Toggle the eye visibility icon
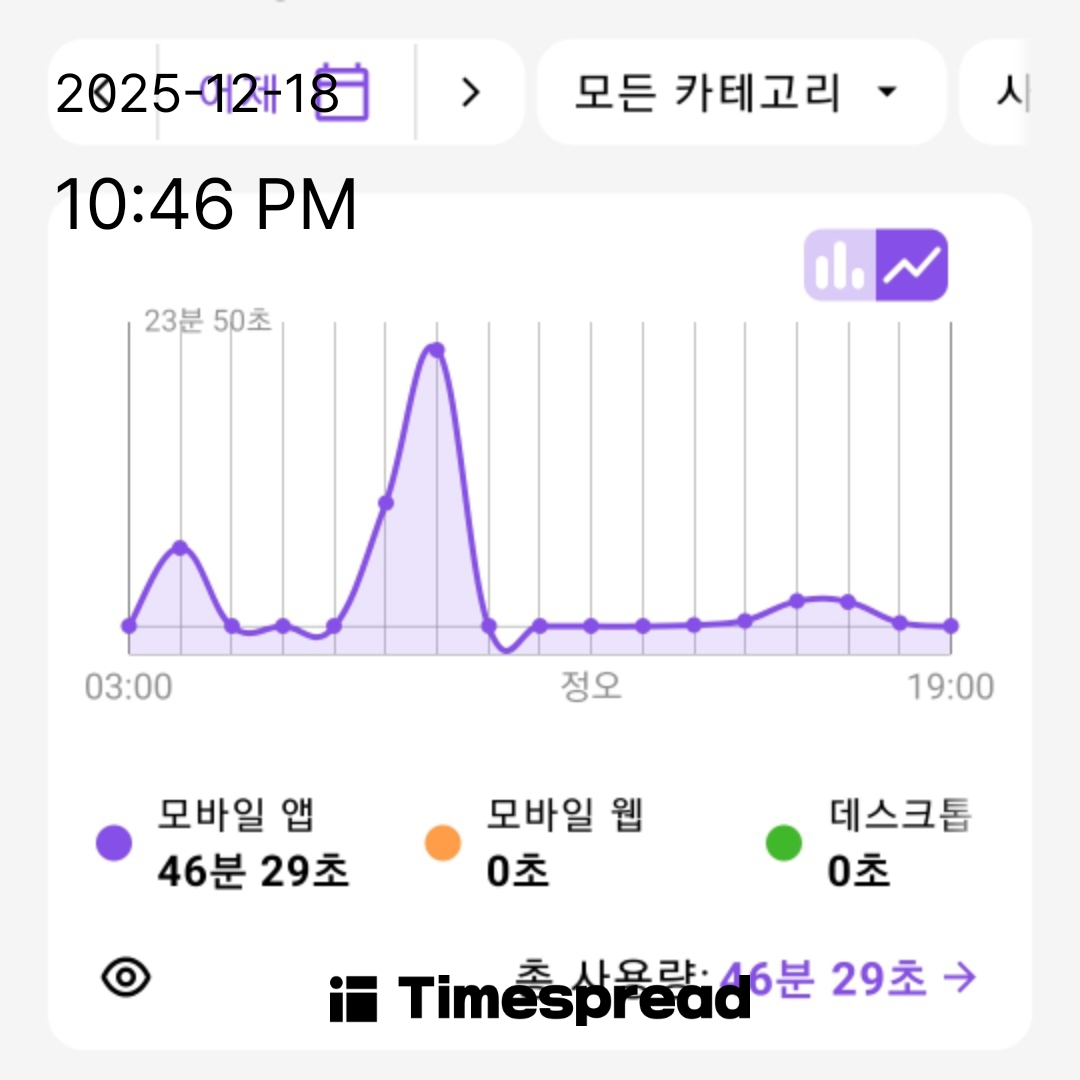The width and height of the screenshot is (1080, 1080). [126, 977]
